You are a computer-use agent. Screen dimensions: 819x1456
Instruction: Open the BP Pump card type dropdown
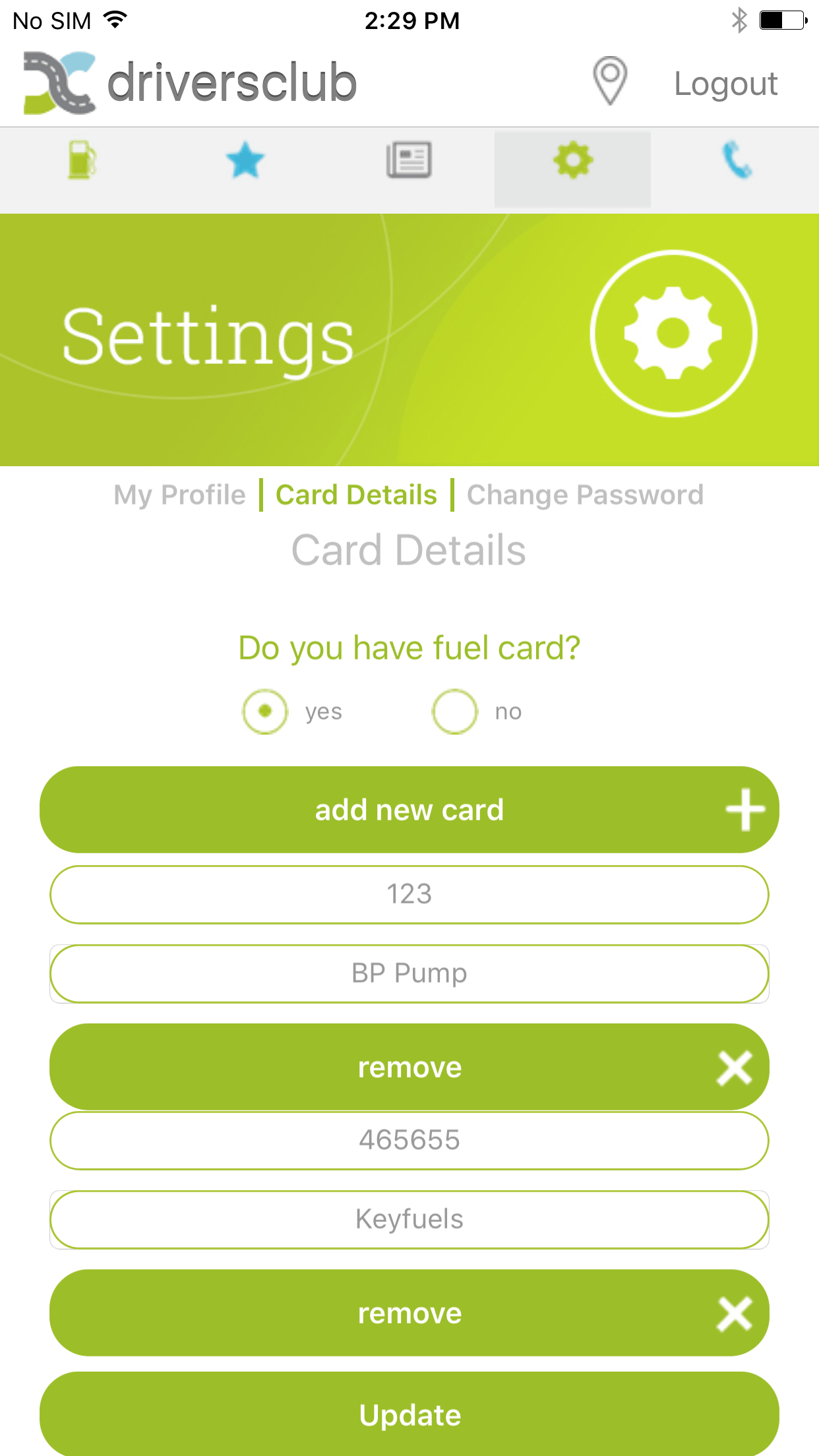coord(409,974)
